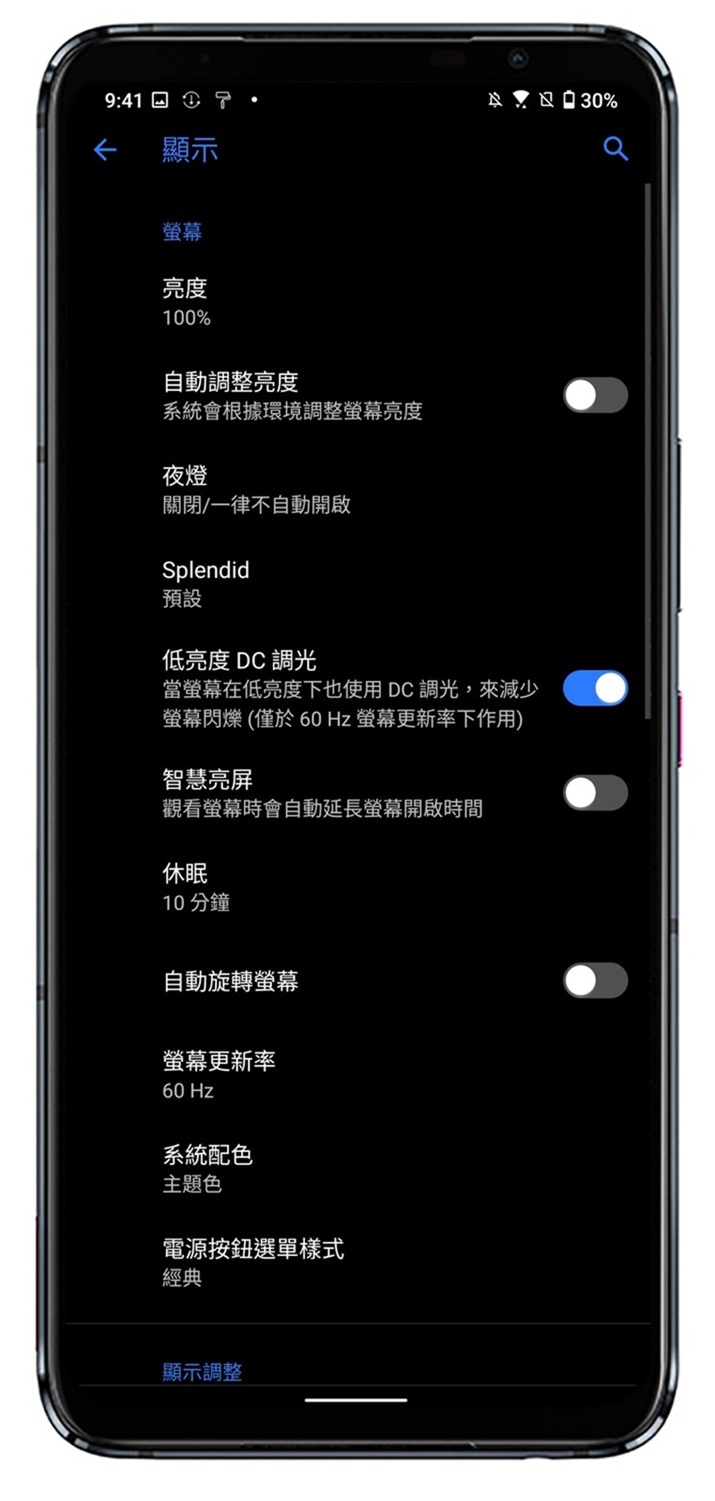Open the Splendid display setting
The height and width of the screenshot is (1501, 715).
point(206,583)
